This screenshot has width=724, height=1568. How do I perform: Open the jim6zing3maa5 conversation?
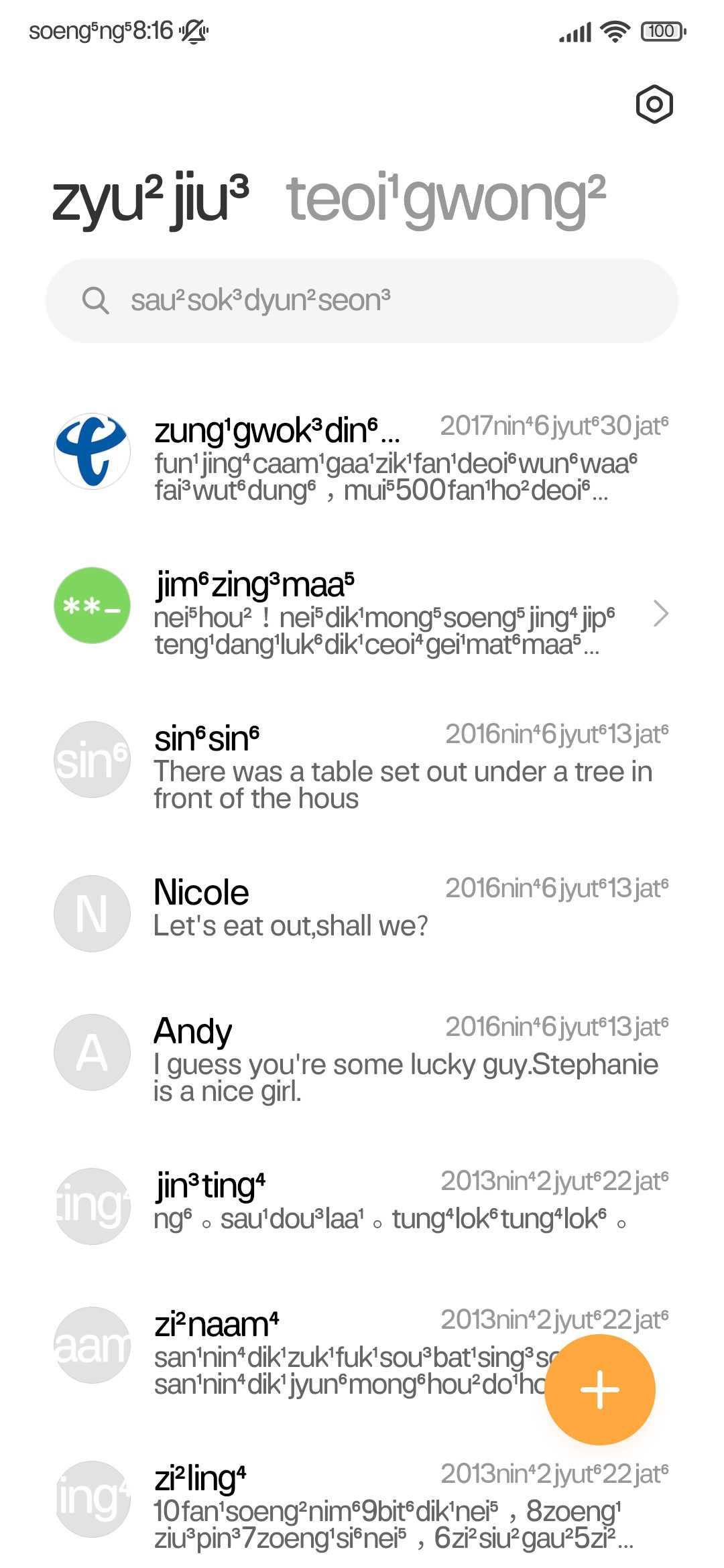point(362,612)
